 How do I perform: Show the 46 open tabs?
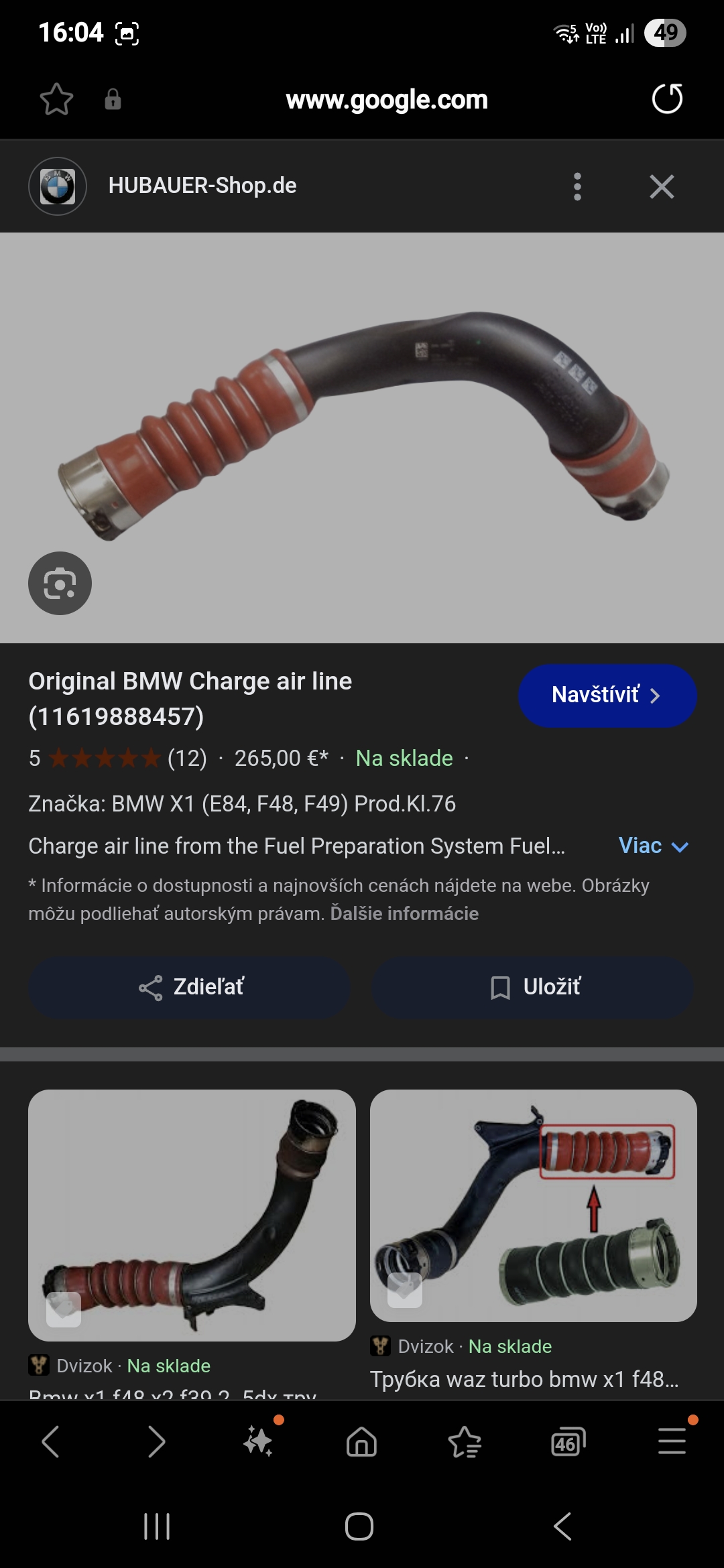568,1441
